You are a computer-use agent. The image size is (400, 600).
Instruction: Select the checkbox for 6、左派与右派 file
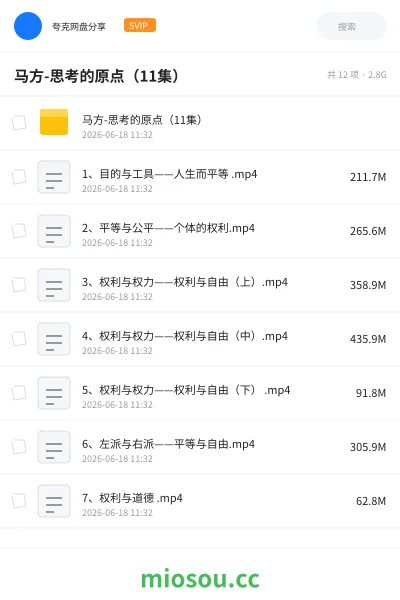click(19, 447)
